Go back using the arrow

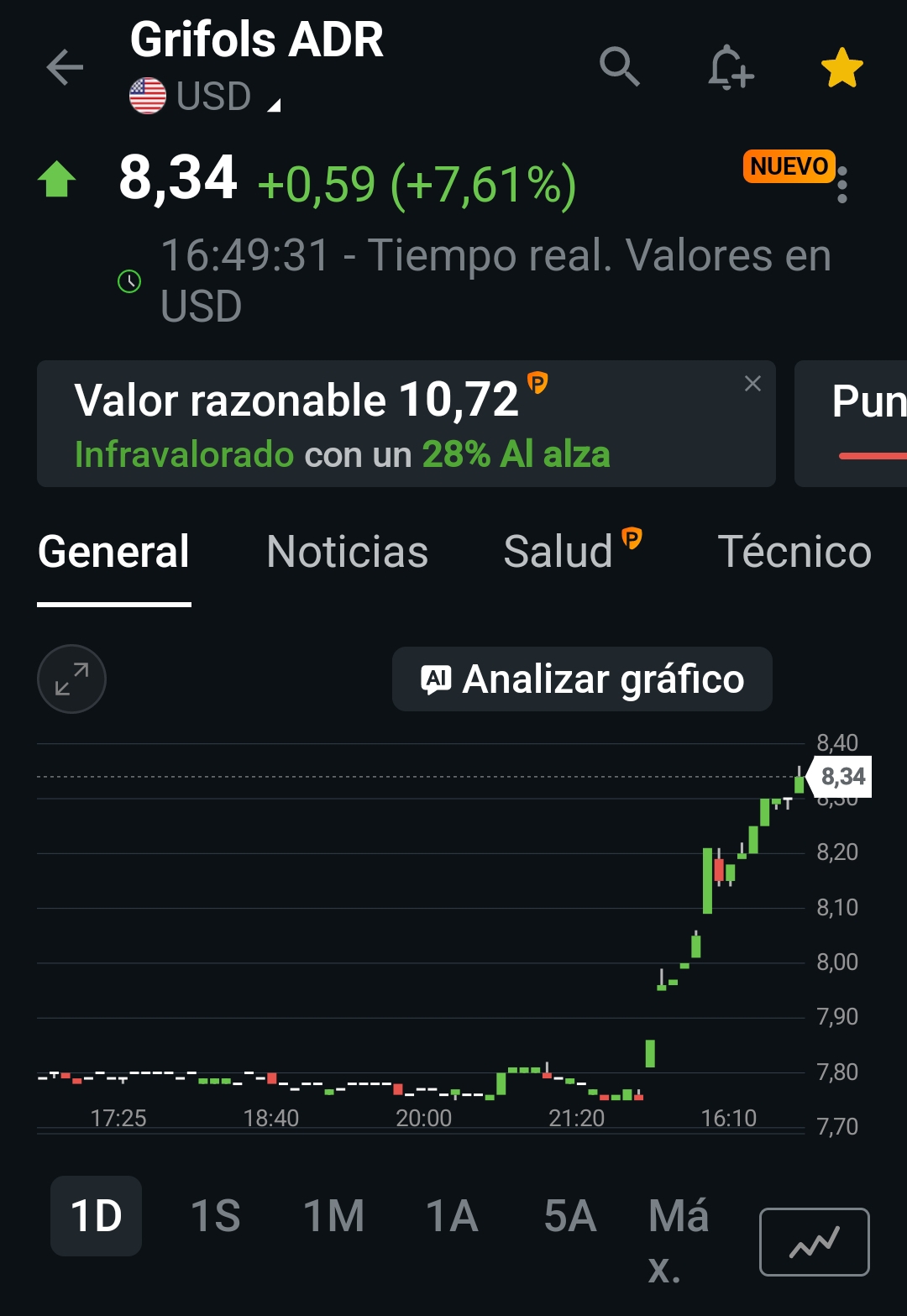point(65,67)
